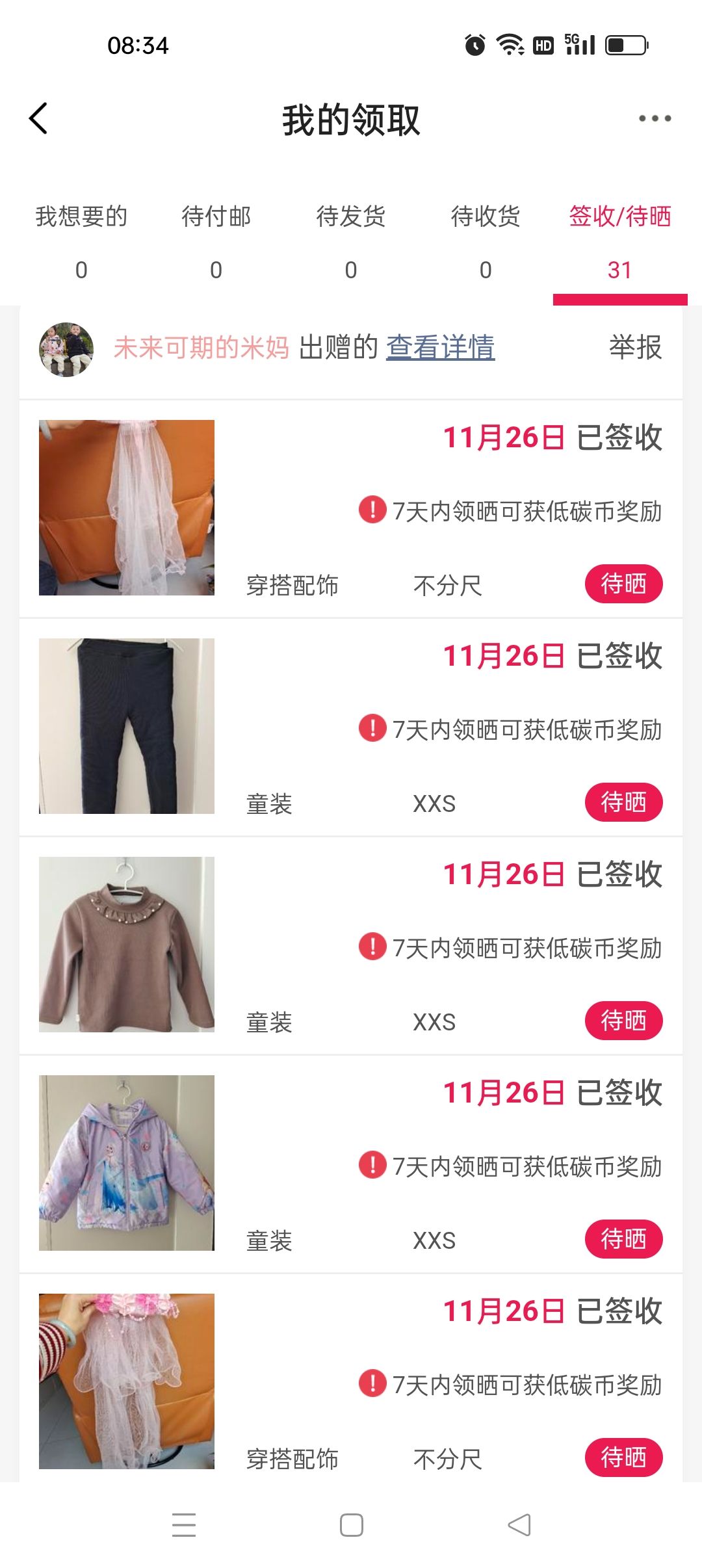The height and width of the screenshot is (1568, 702).
Task: Tap 待晒 for the white veil accessory
Action: (623, 584)
